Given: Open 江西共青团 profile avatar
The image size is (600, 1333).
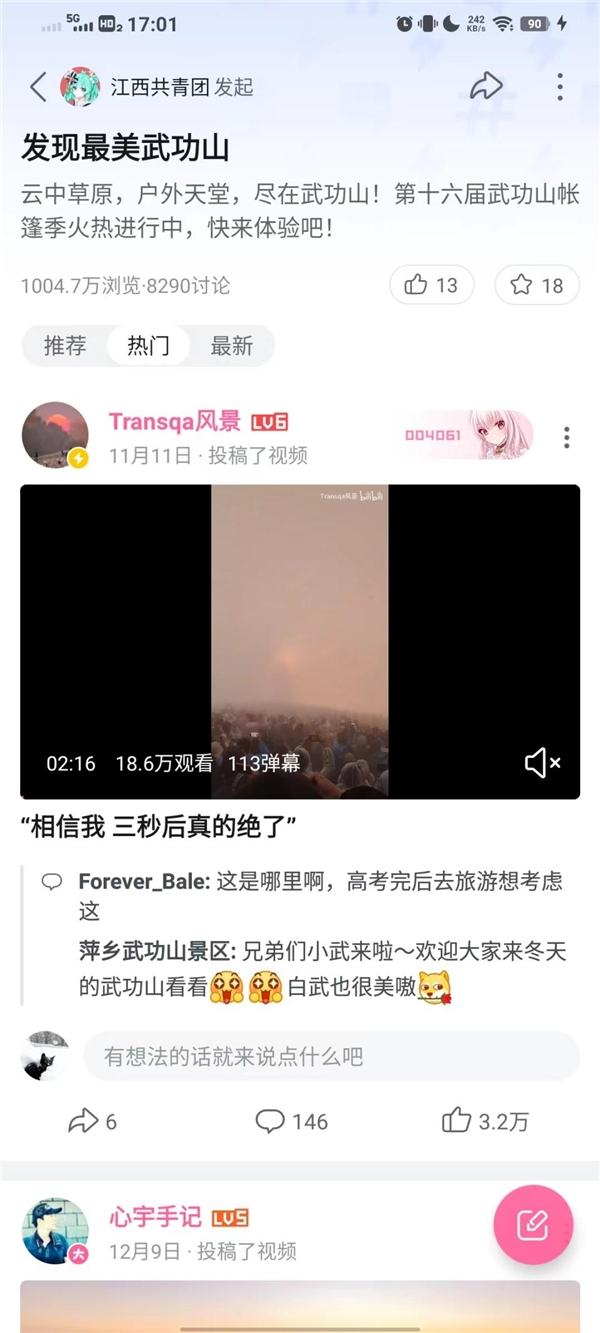Looking at the screenshot, I should [x=80, y=87].
